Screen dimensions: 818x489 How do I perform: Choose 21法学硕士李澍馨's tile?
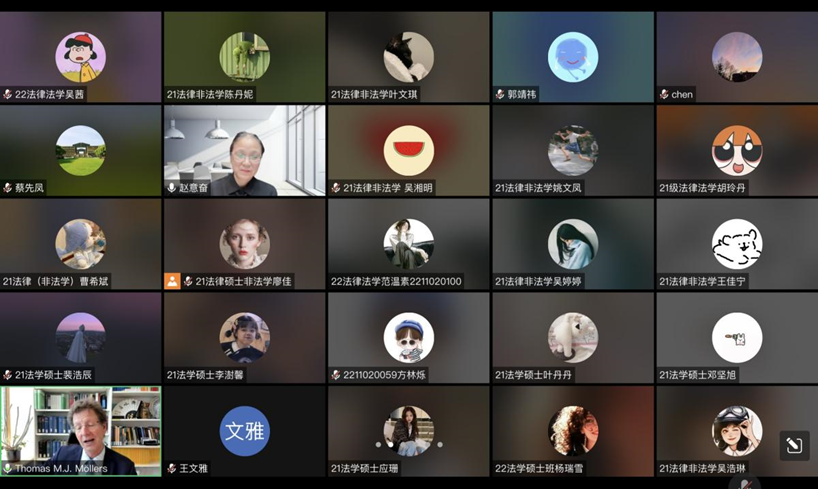coord(245,337)
